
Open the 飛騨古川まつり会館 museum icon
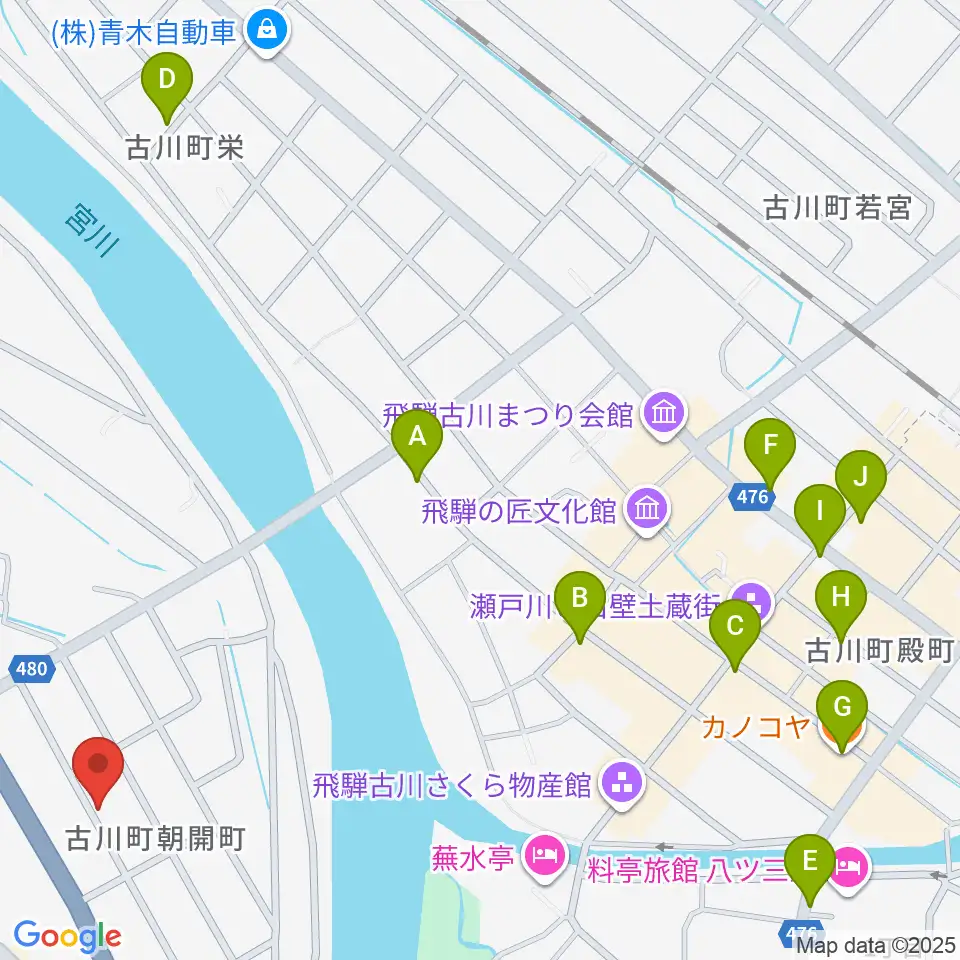pos(663,411)
